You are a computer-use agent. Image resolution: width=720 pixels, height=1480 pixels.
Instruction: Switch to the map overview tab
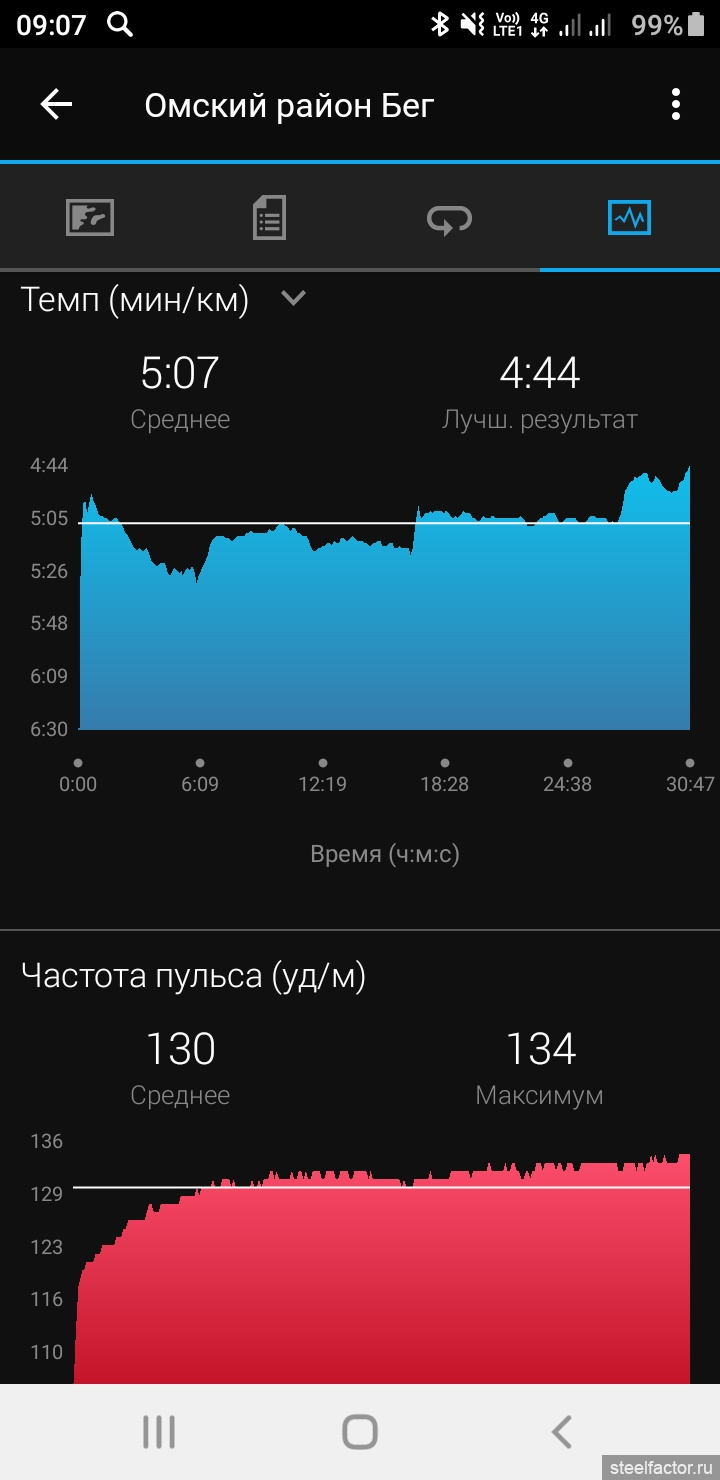[90, 217]
